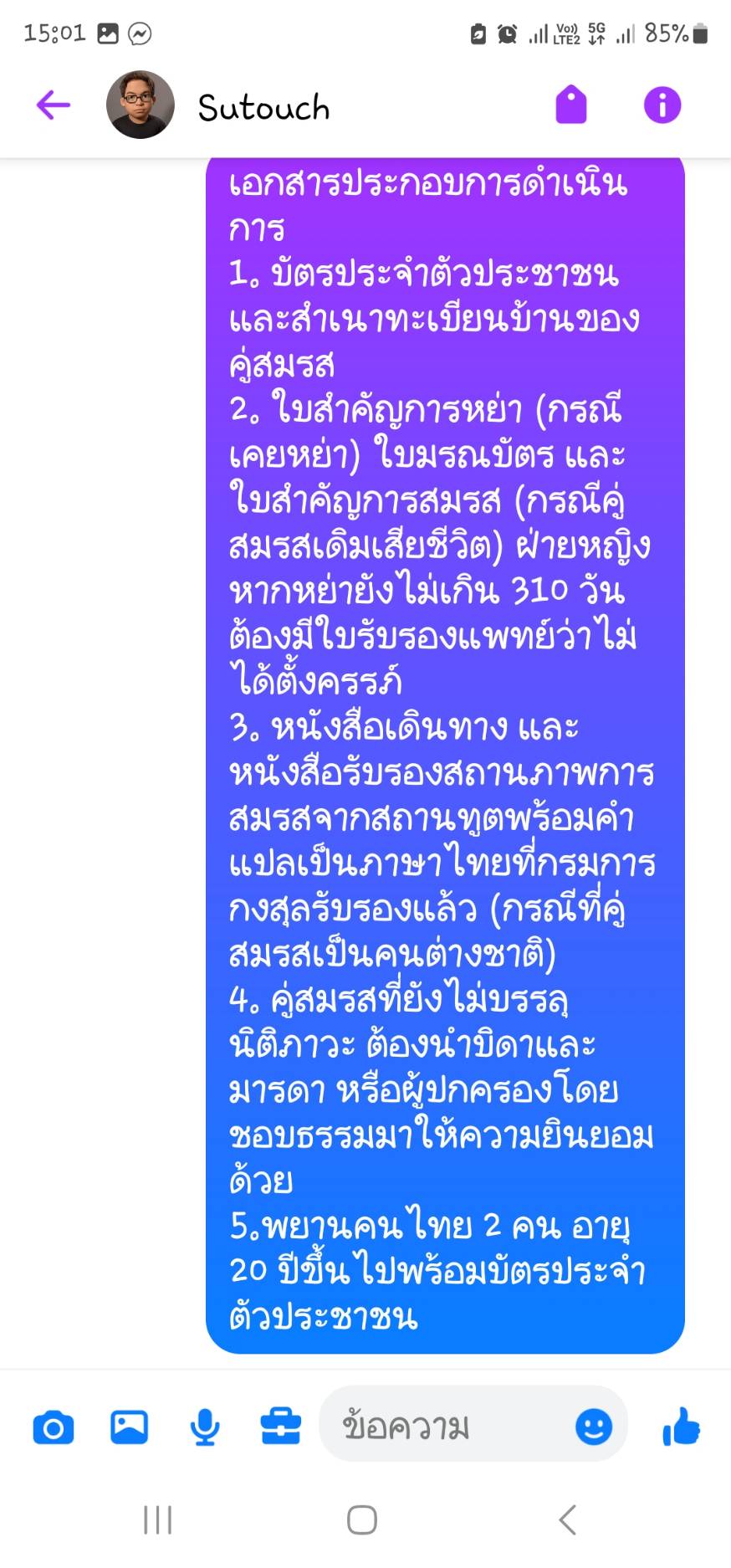Image resolution: width=731 pixels, height=1568 pixels.
Task: Send a thumbs-up like
Action: tap(682, 1427)
